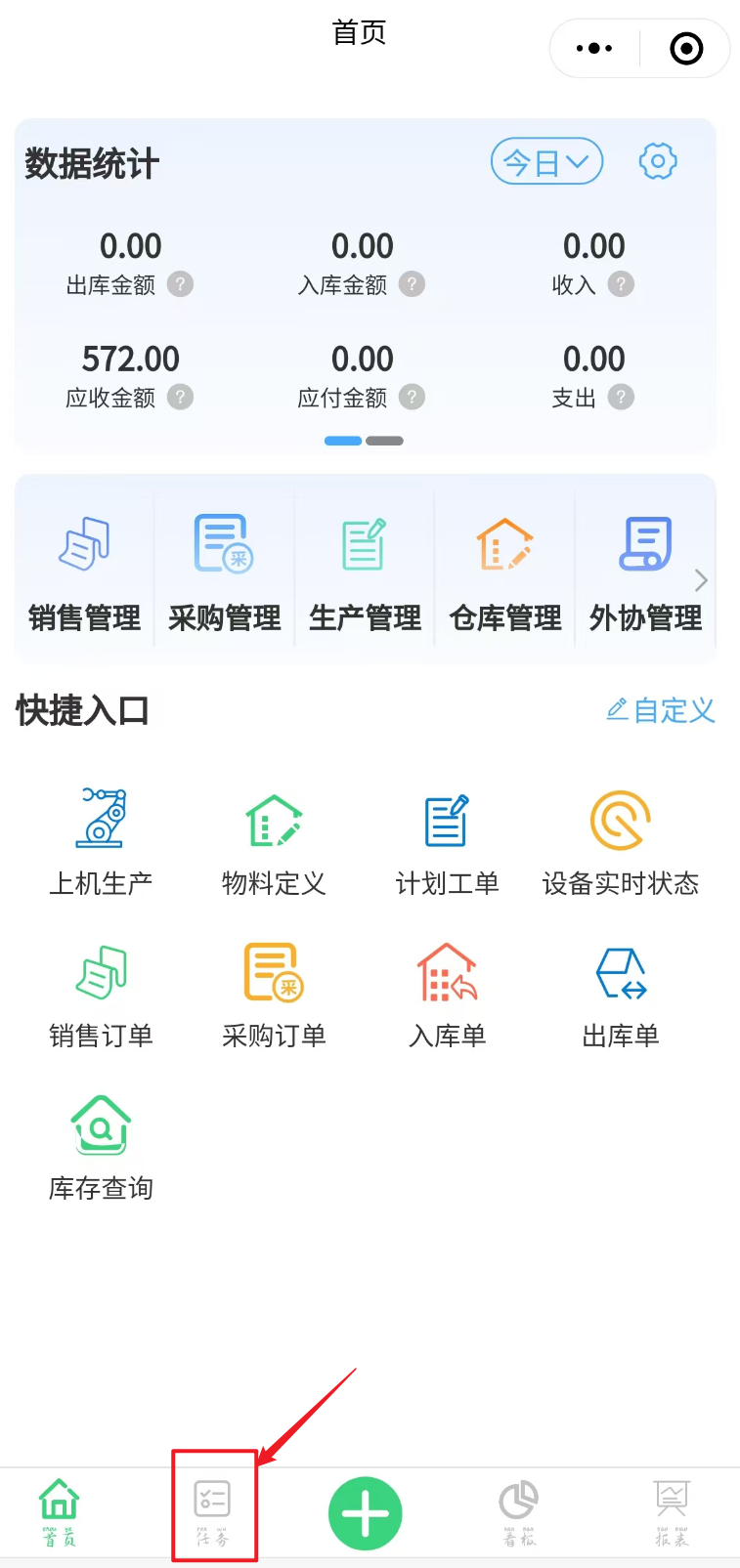Open the data statistics settings gear
This screenshot has height=1568, width=740.
pyautogui.click(x=658, y=161)
